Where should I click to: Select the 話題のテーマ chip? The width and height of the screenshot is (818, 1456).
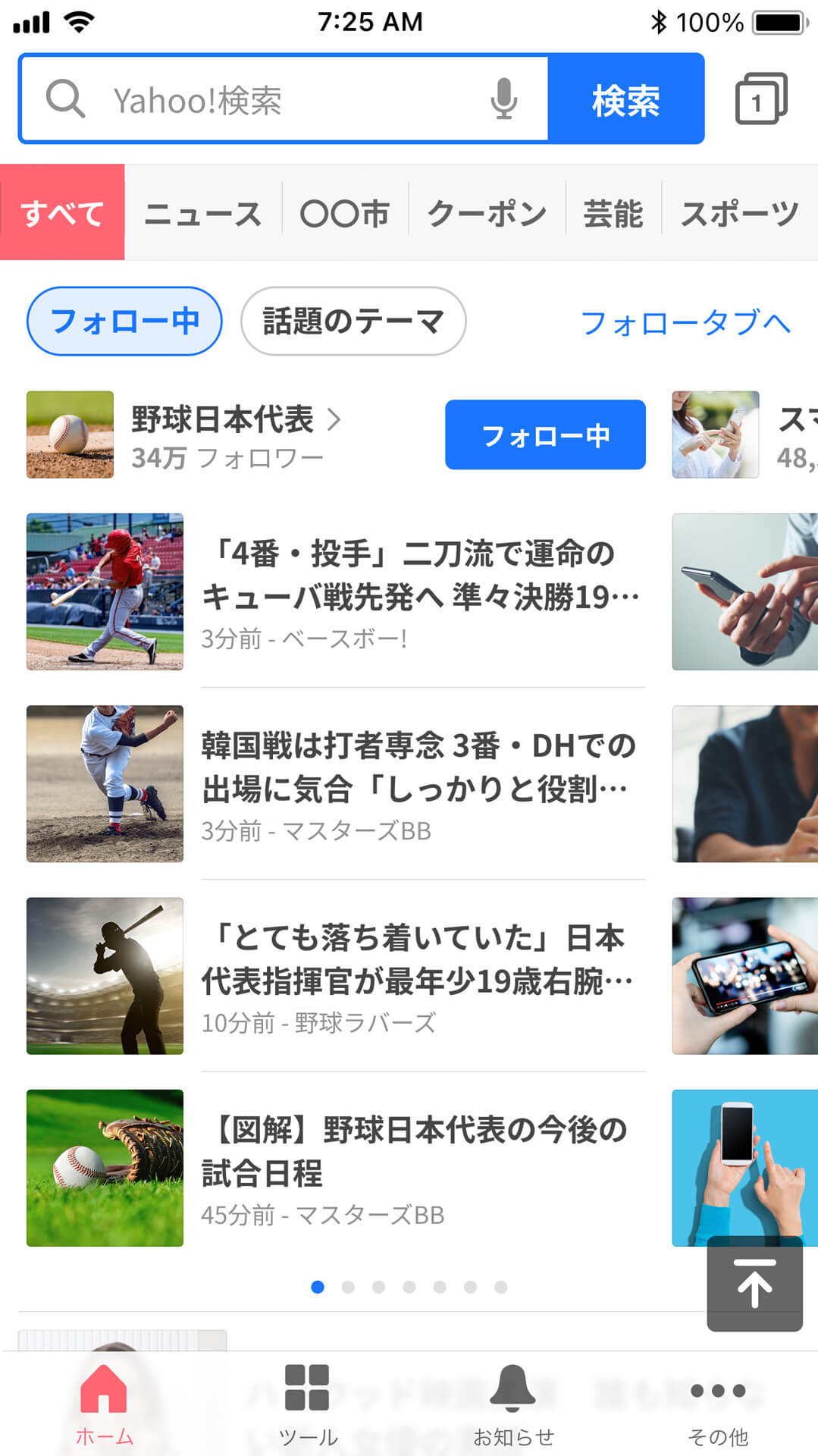click(353, 322)
